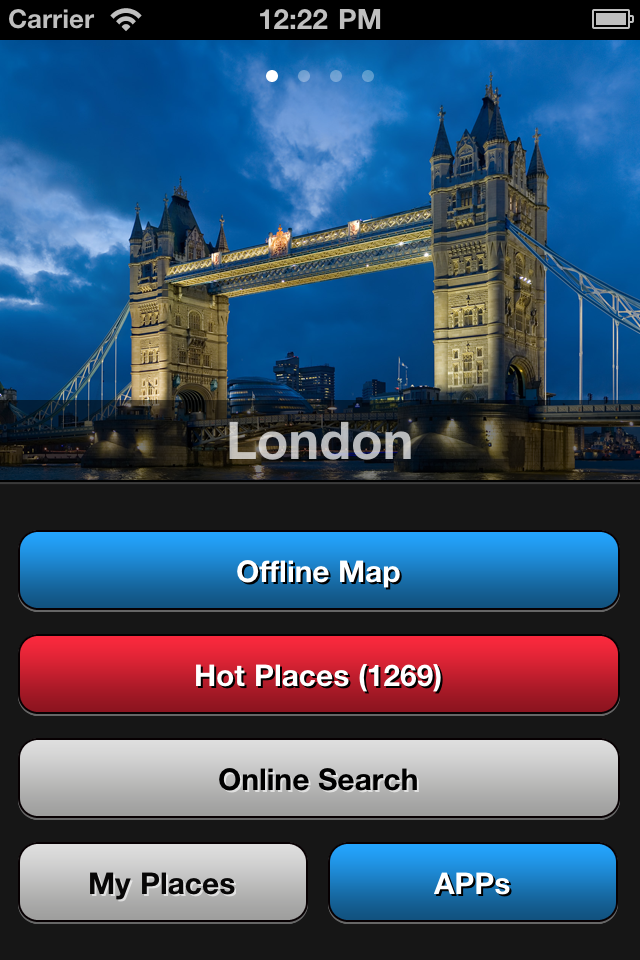Start an Online Search

(319, 779)
